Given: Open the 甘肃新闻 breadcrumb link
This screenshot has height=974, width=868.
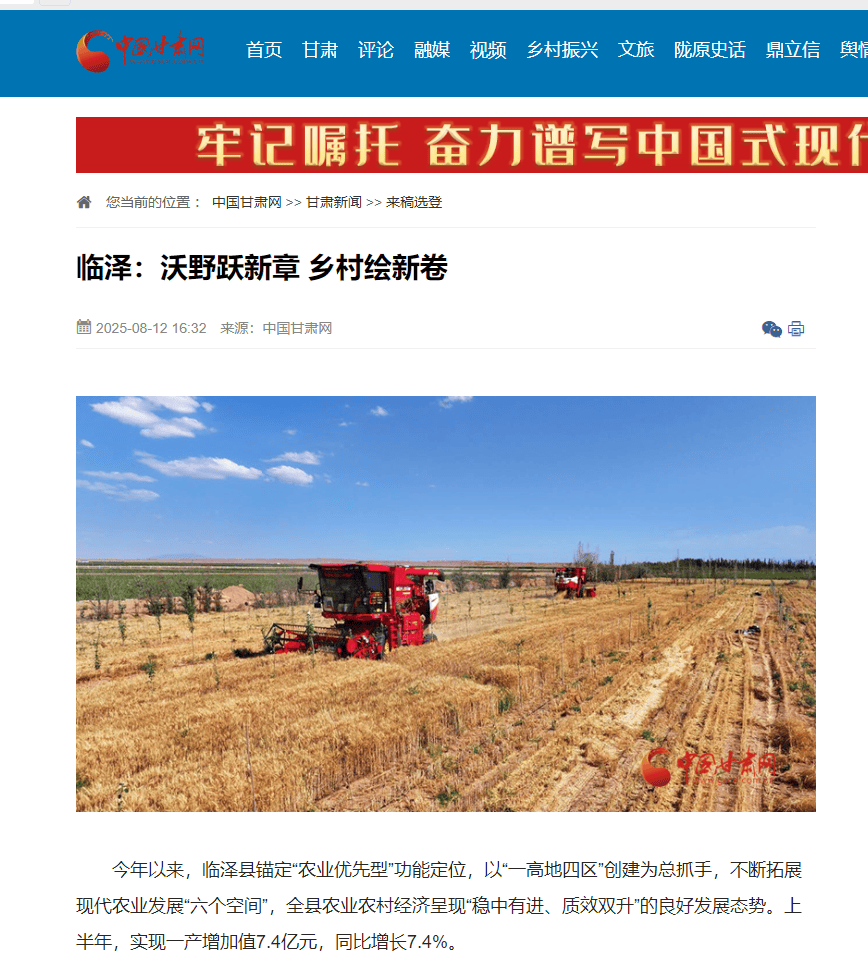Looking at the screenshot, I should [334, 202].
